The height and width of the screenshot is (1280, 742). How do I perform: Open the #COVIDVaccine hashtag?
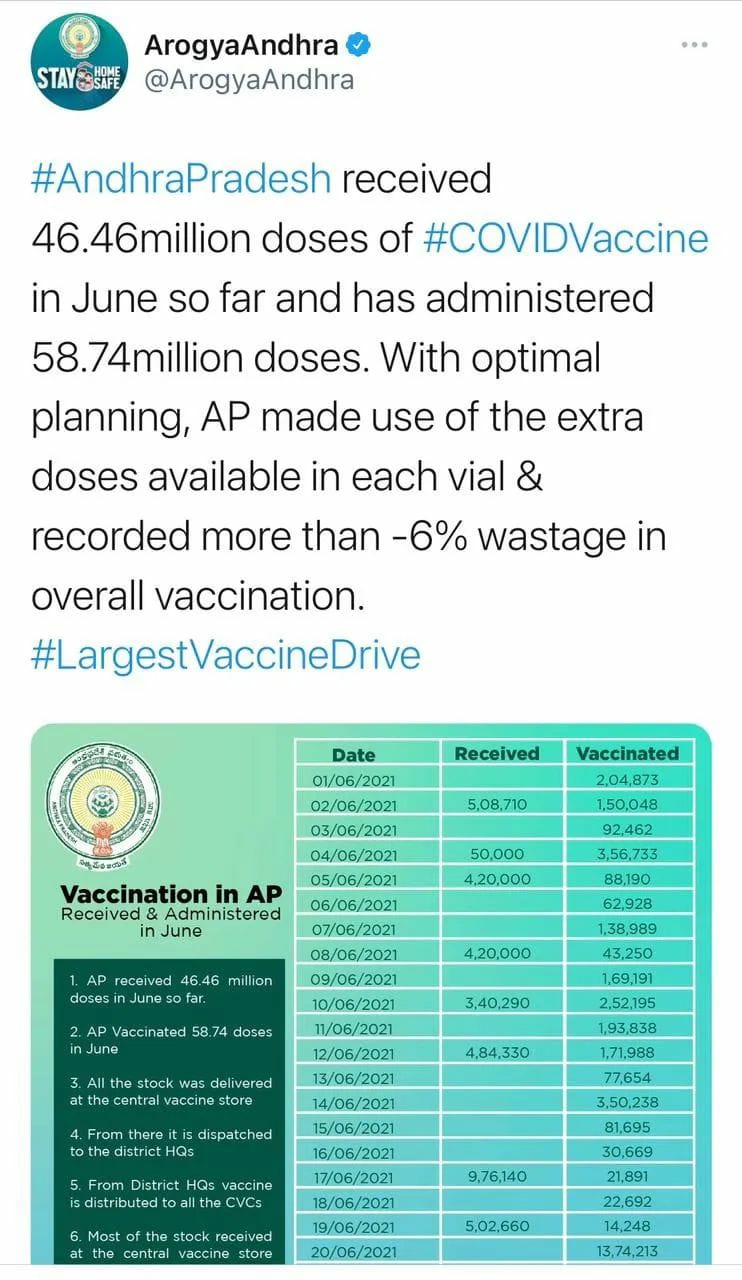point(573,239)
